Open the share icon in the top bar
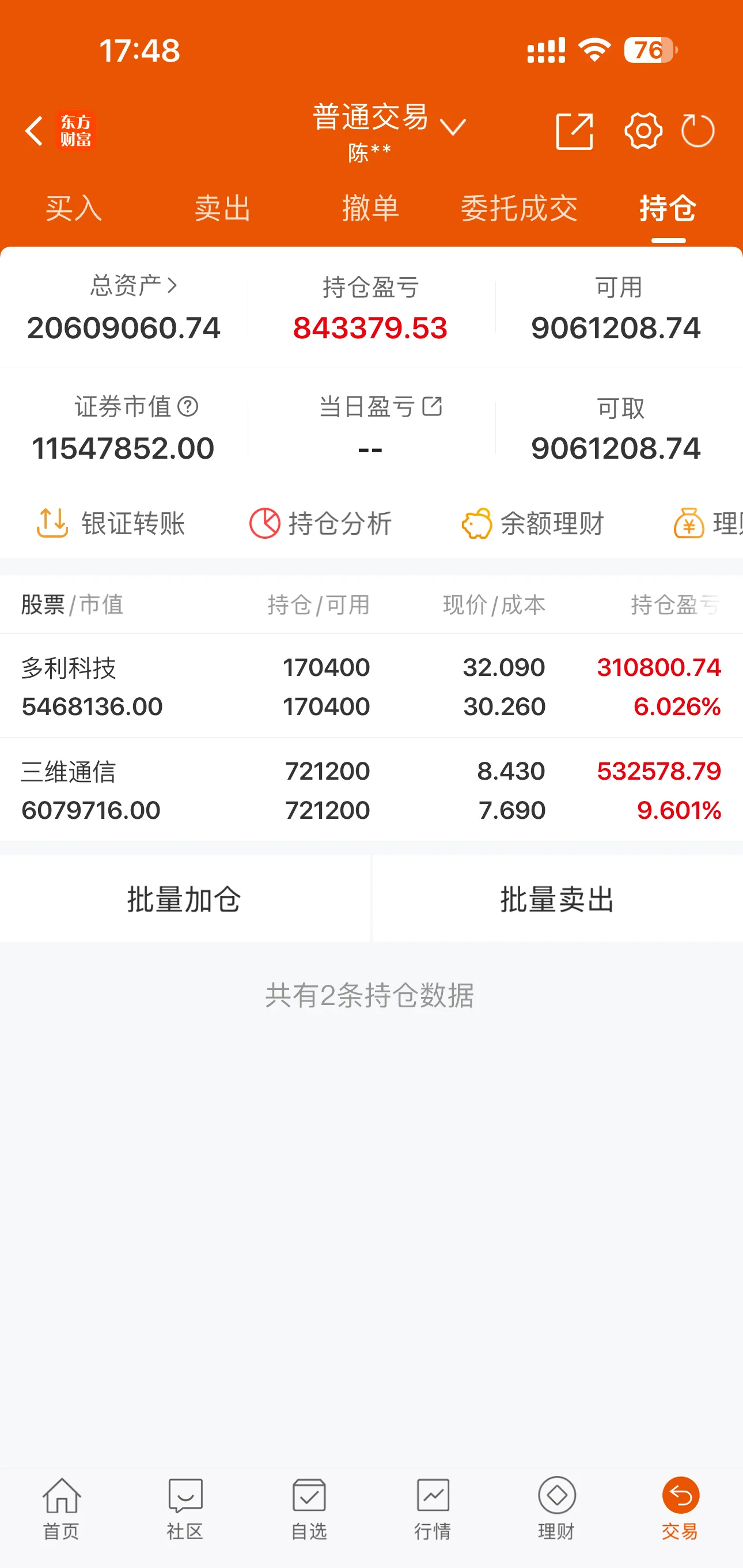 (575, 130)
